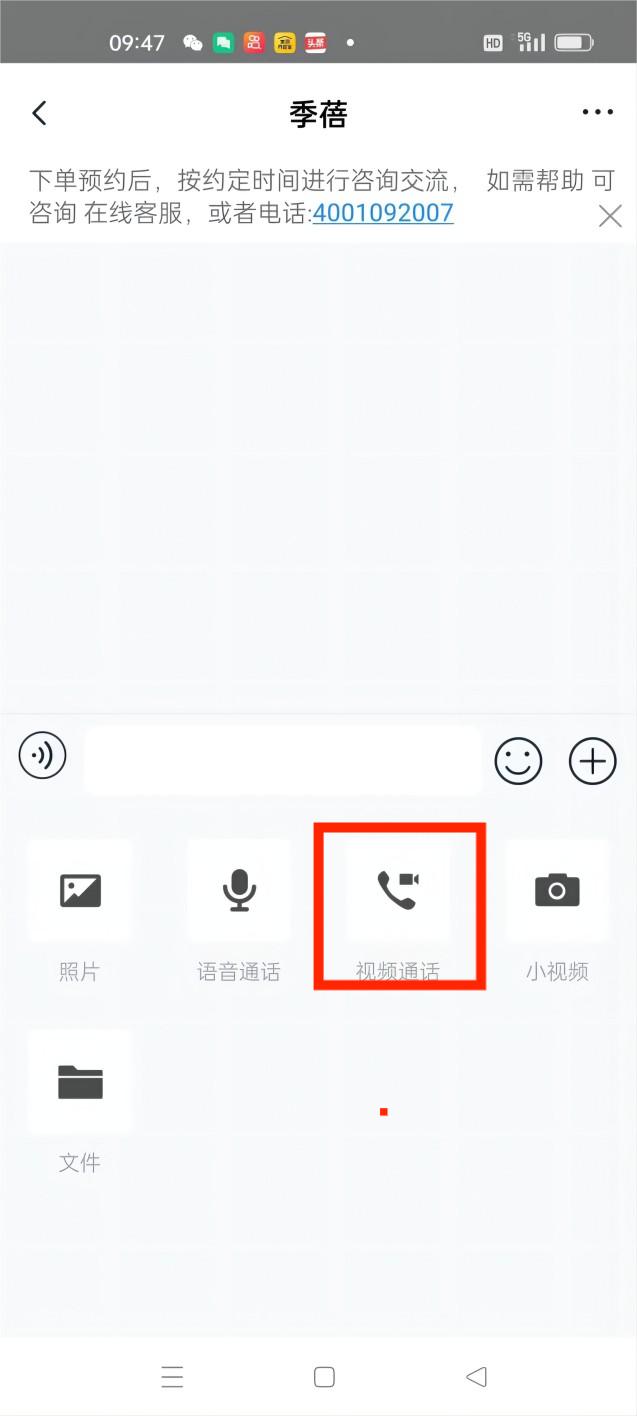Open the system recent apps view
Screen dimensions: 637x1416
coord(172,1377)
